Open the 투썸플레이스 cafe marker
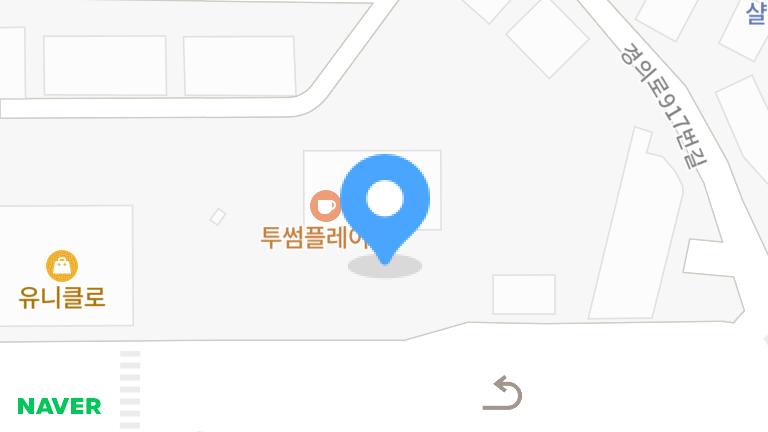 click(324, 206)
